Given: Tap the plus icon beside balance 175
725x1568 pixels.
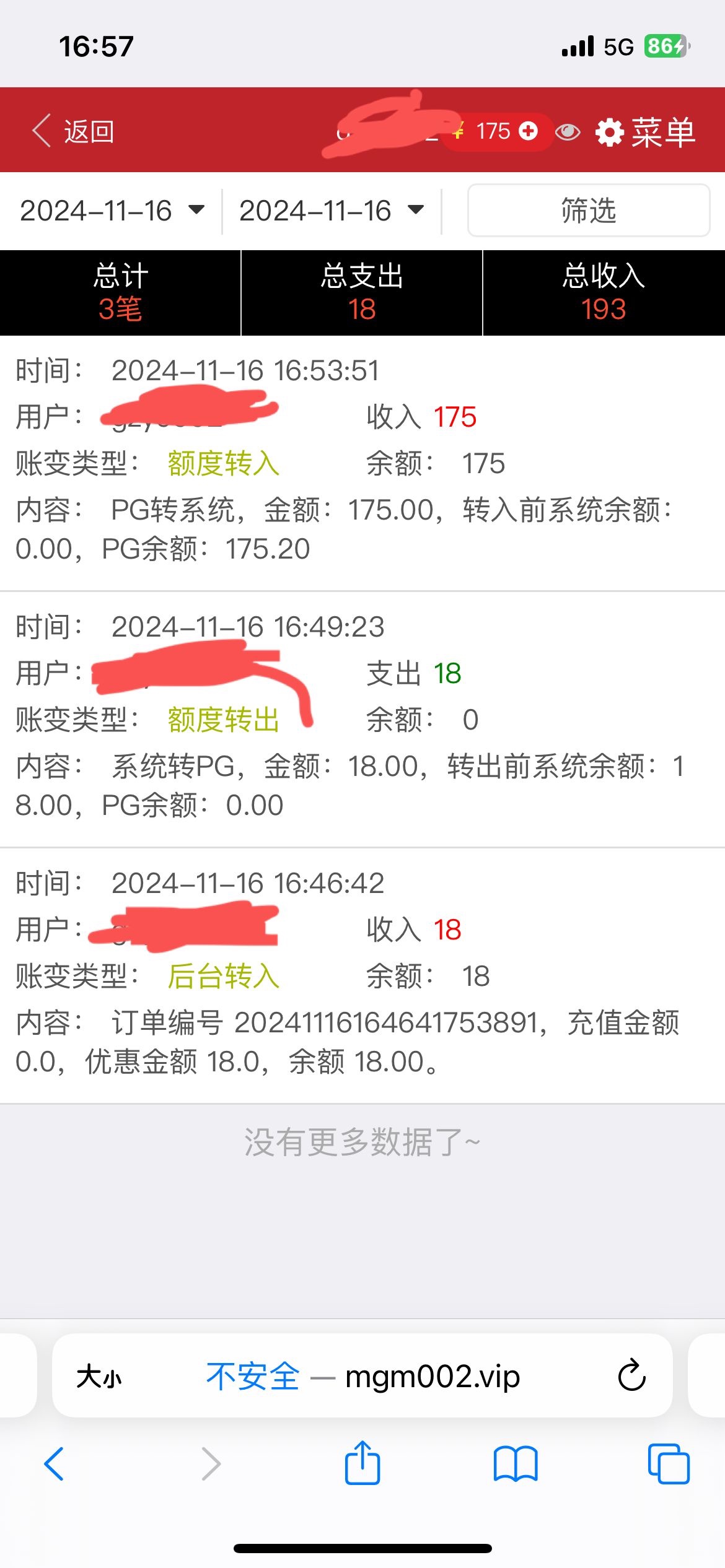Looking at the screenshot, I should (x=528, y=131).
